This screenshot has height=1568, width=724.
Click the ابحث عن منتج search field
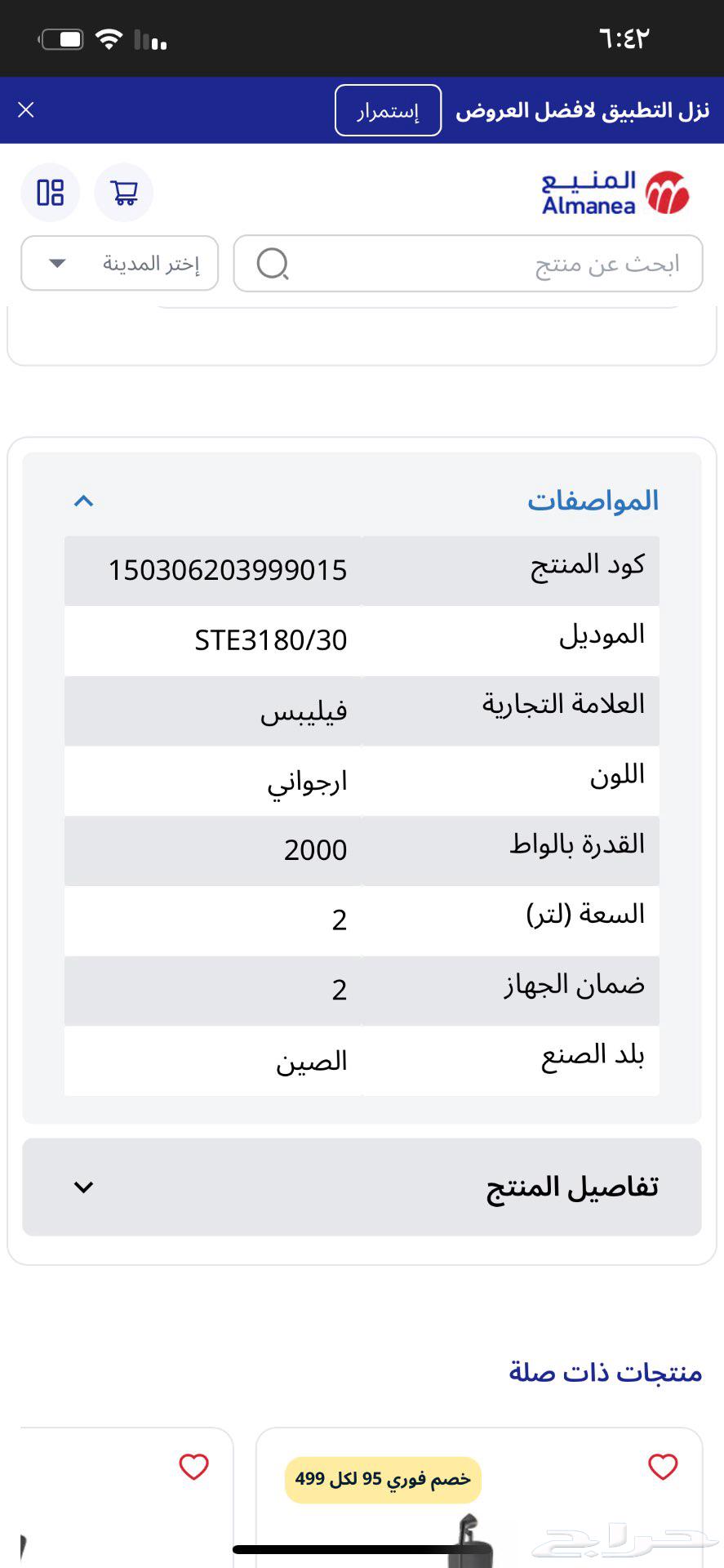pos(468,263)
